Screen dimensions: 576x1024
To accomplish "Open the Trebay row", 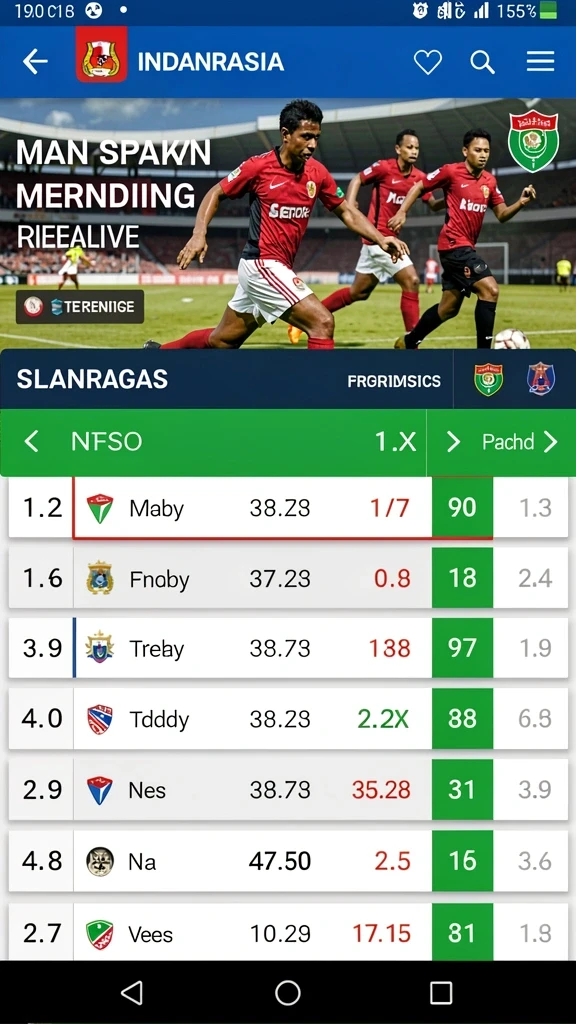I will pyautogui.click(x=288, y=648).
